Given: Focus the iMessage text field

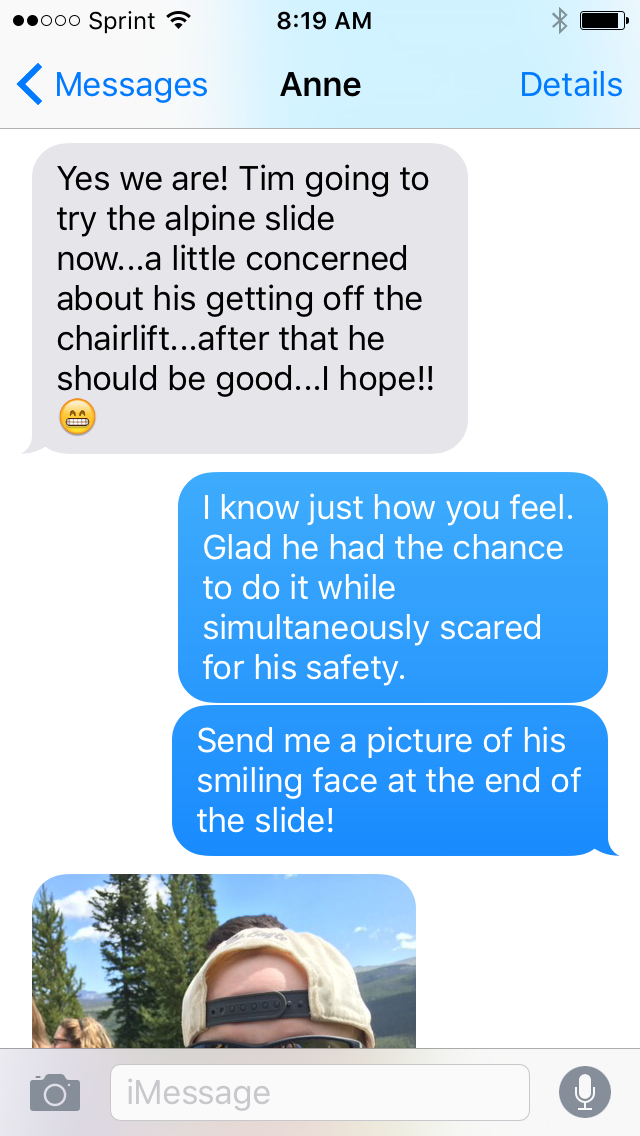Looking at the screenshot, I should pyautogui.click(x=320, y=1092).
